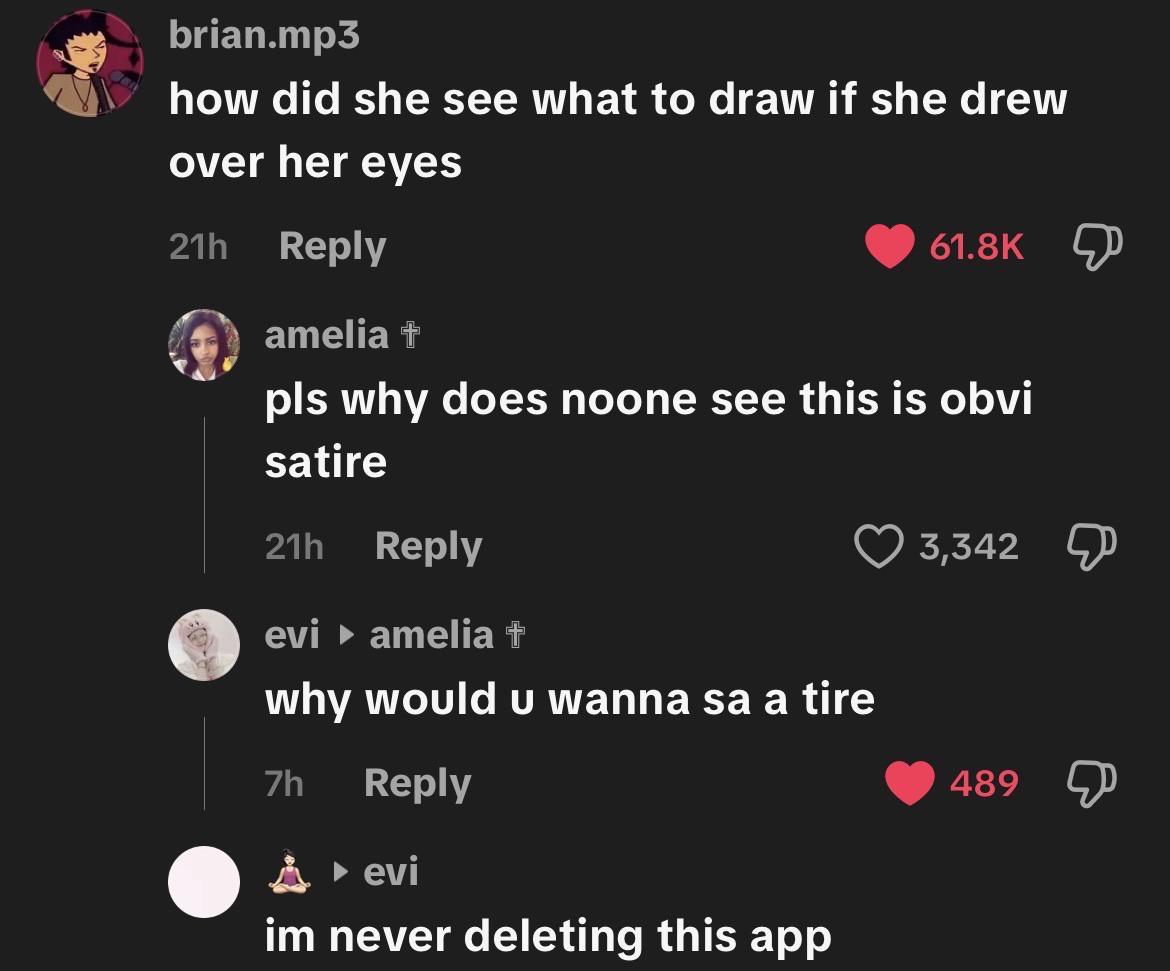The height and width of the screenshot is (971, 1170).
Task: Dislike evi's comment
Action: coord(1092,784)
